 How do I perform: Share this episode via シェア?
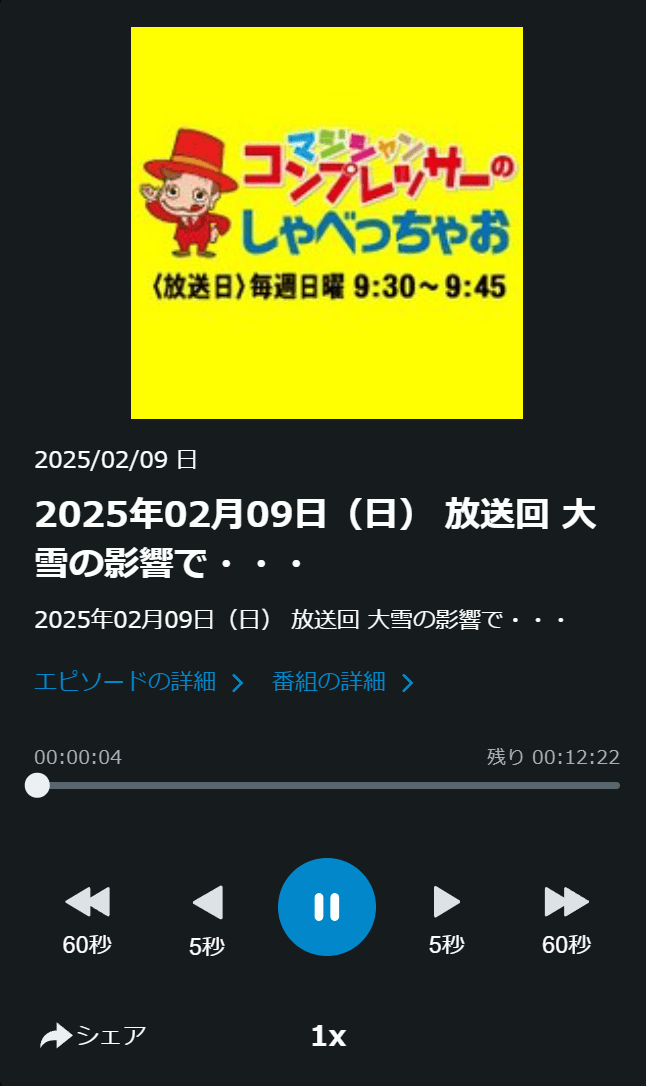(x=93, y=1036)
